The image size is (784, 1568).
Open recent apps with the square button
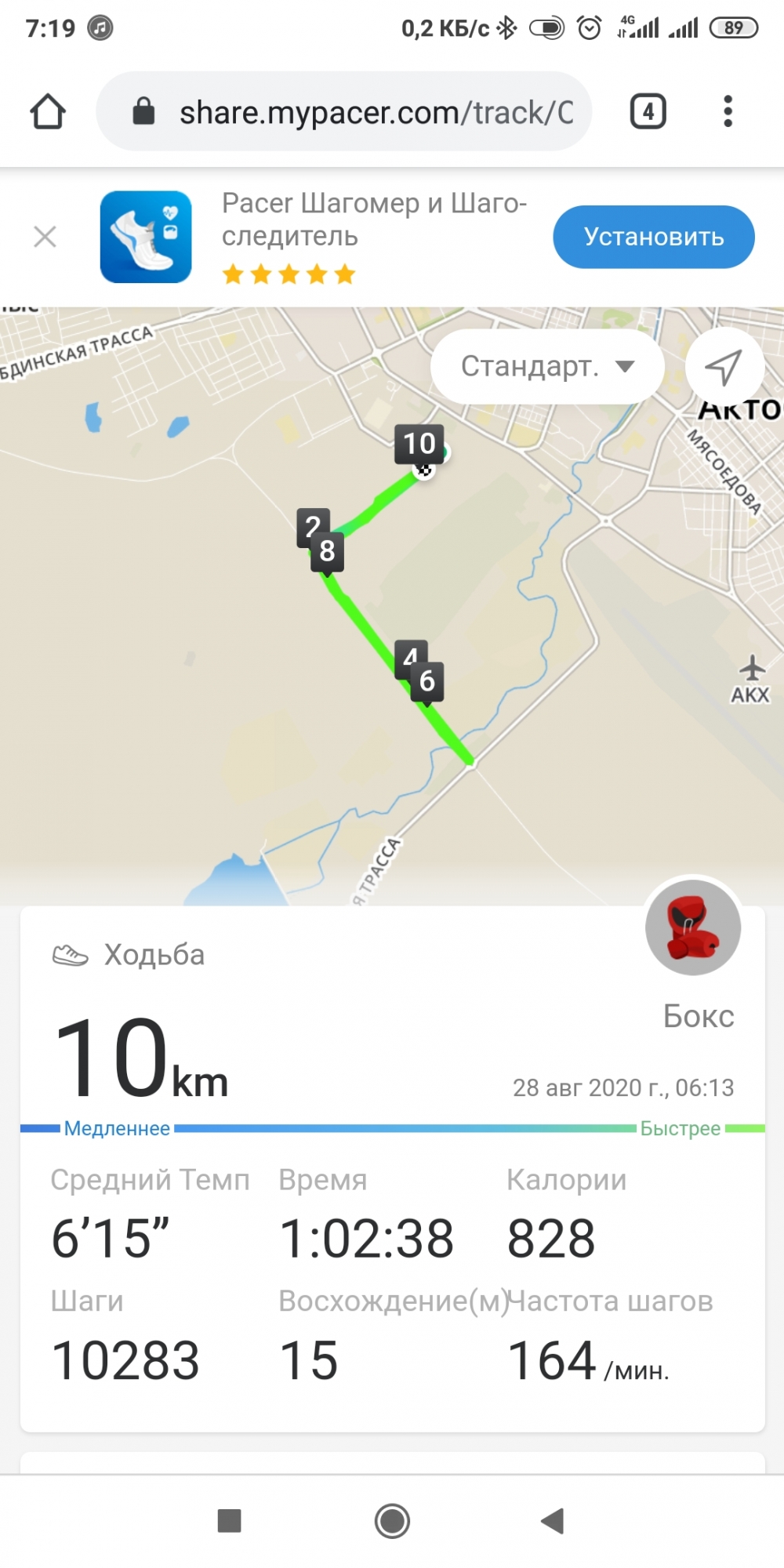click(x=229, y=1521)
